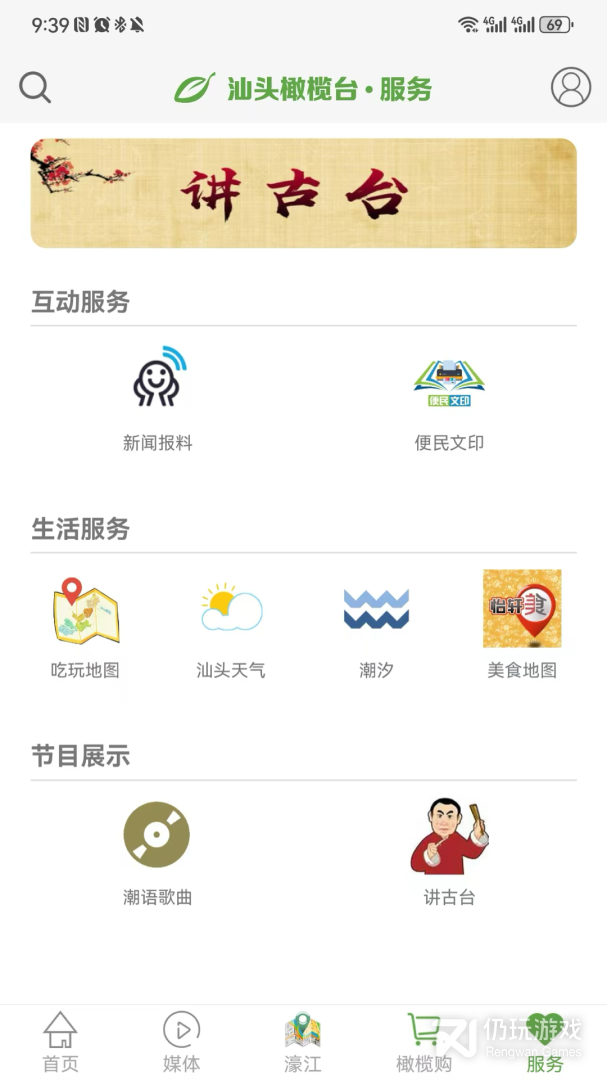Image resolution: width=607 pixels, height=1080 pixels.
Task: Open 潮语歌曲 program
Action: (158, 852)
